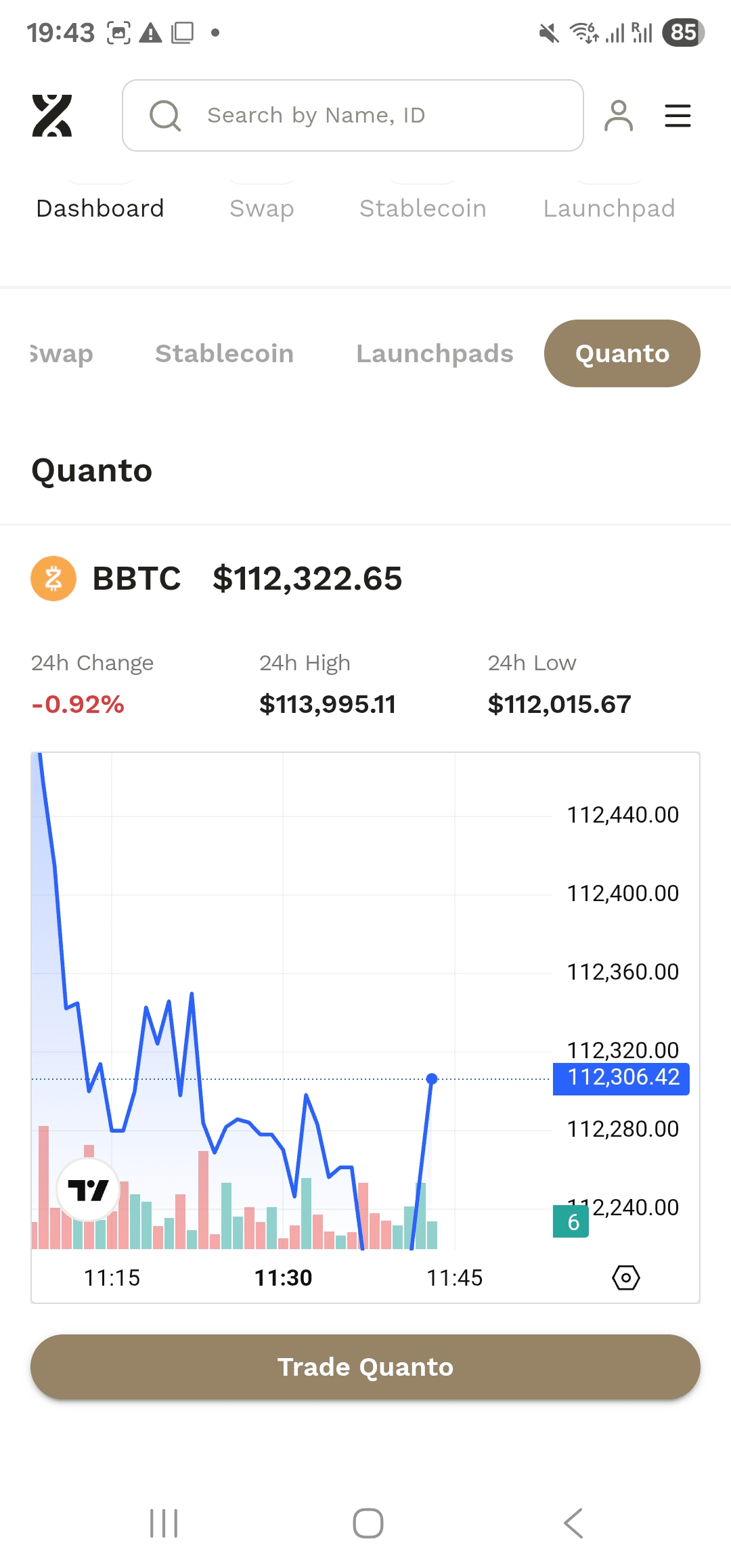
Task: Select the Quanto chip
Action: coord(622,353)
